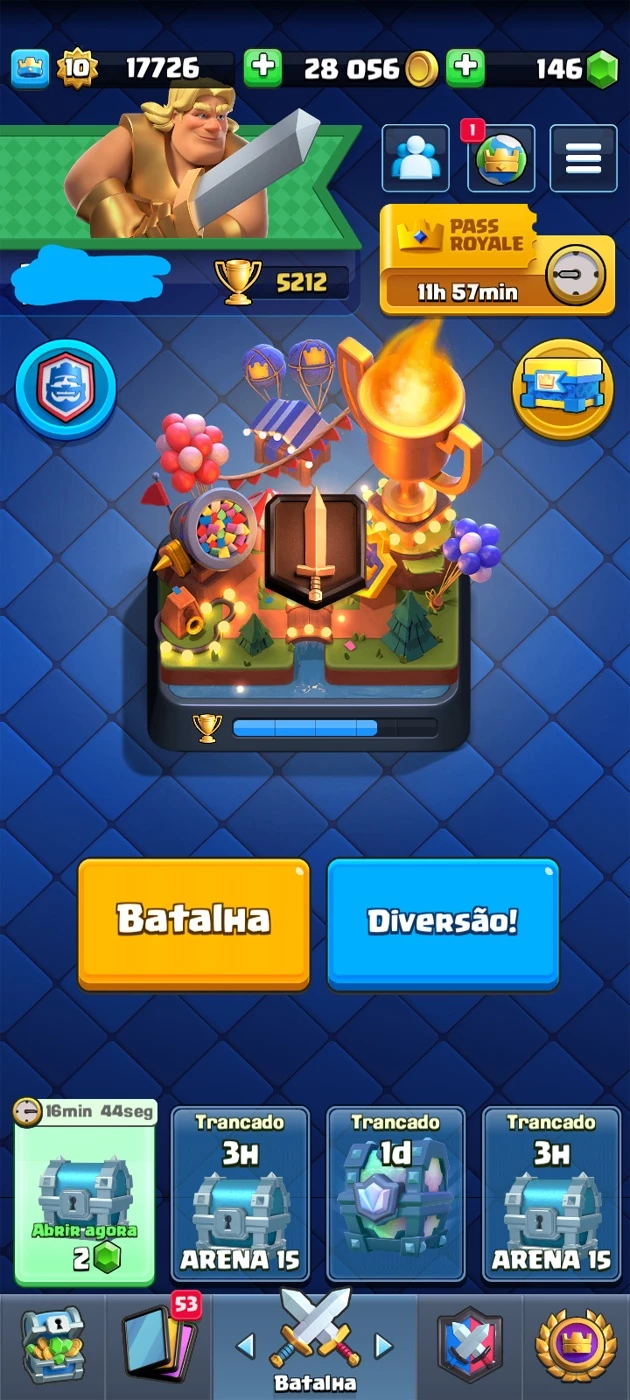Open the events laurel crown tab

pos(576,1346)
